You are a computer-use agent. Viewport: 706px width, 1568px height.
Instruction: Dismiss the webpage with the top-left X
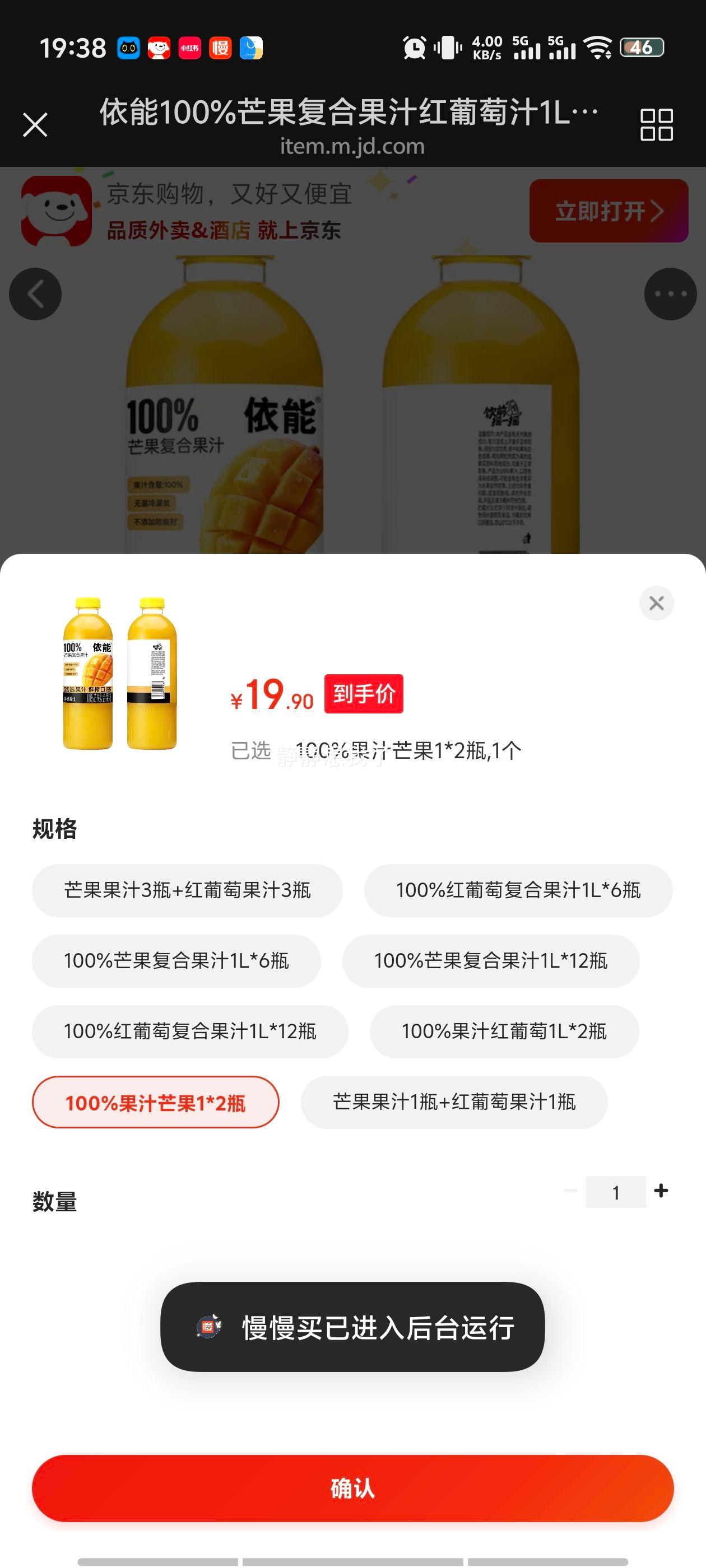point(35,125)
